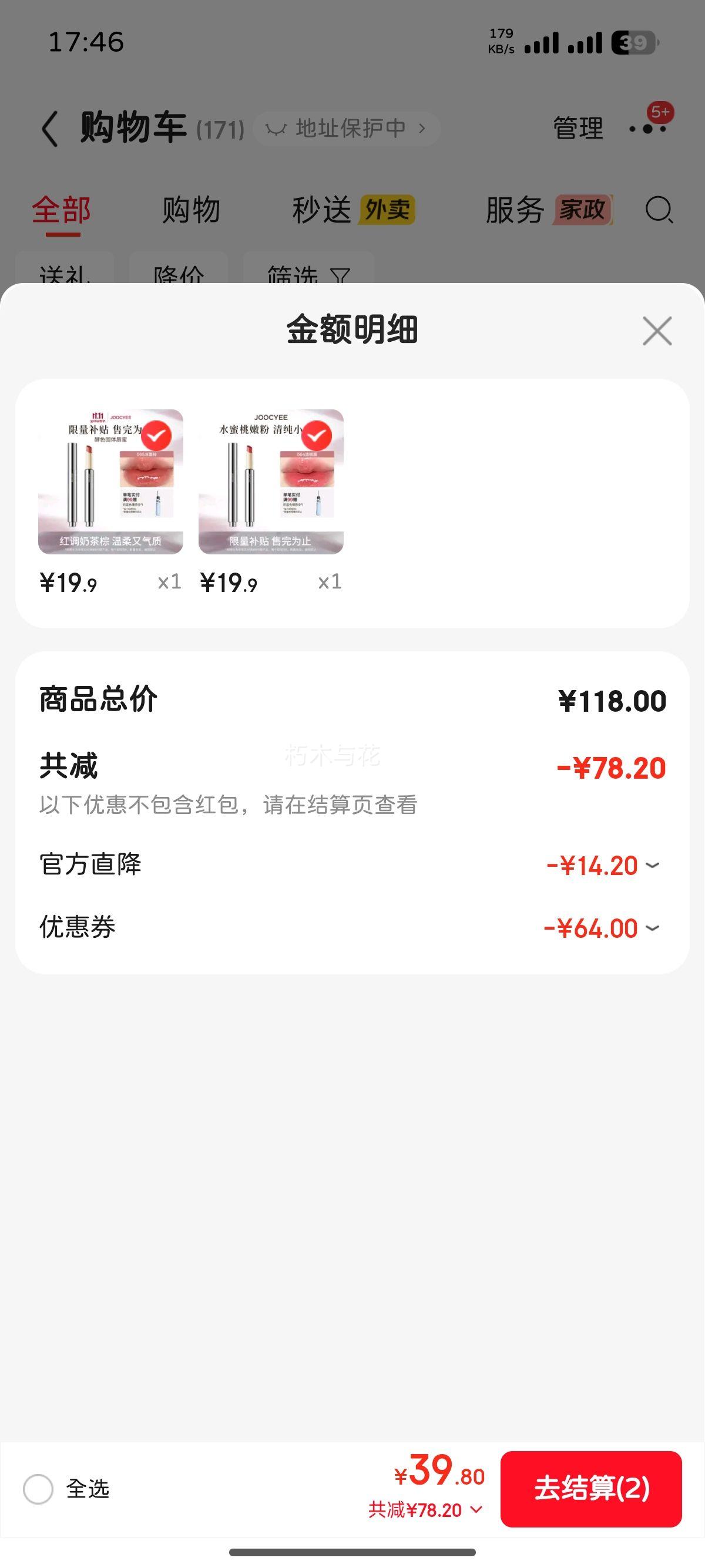Select the 全部 tab
The height and width of the screenshot is (1568, 705).
tap(62, 210)
